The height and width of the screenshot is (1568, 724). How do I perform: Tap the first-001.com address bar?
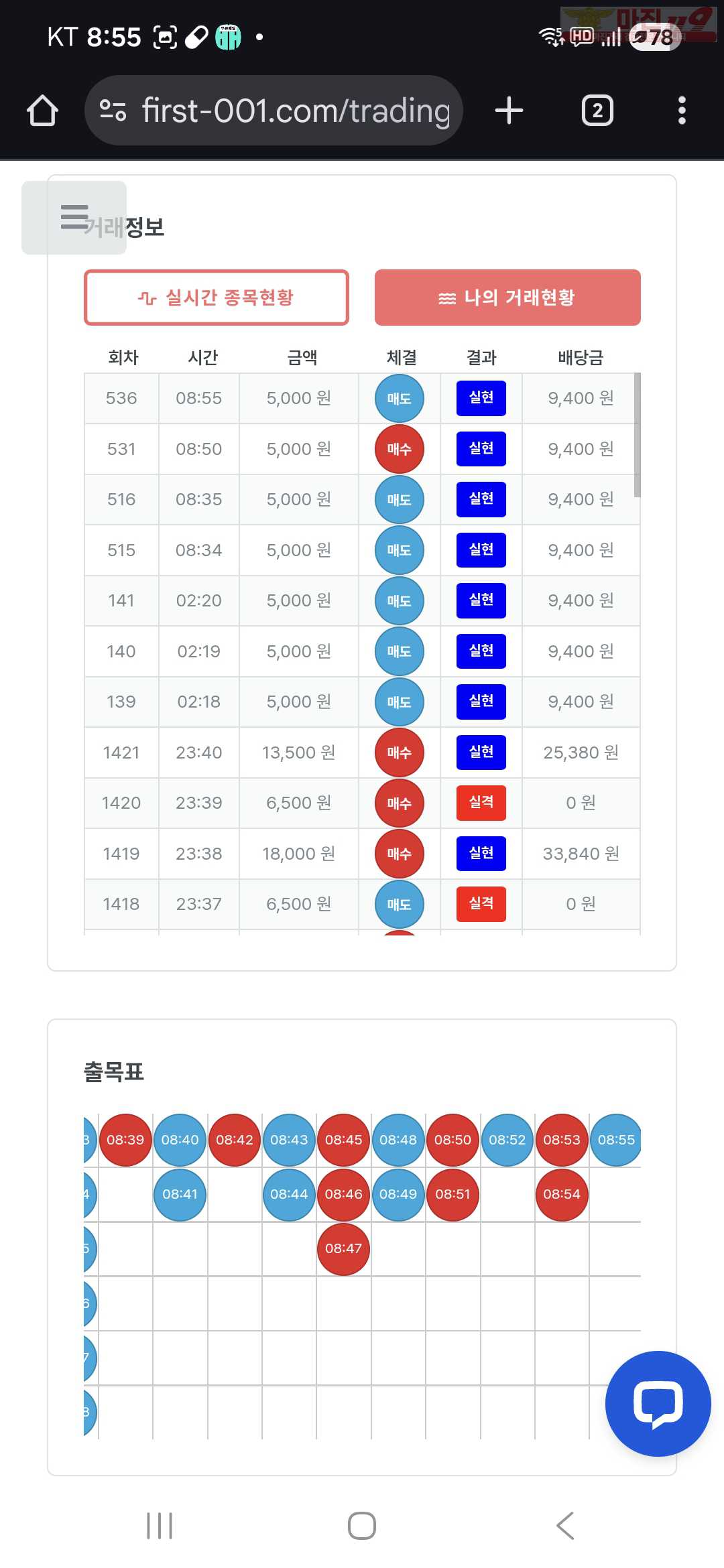click(x=295, y=111)
